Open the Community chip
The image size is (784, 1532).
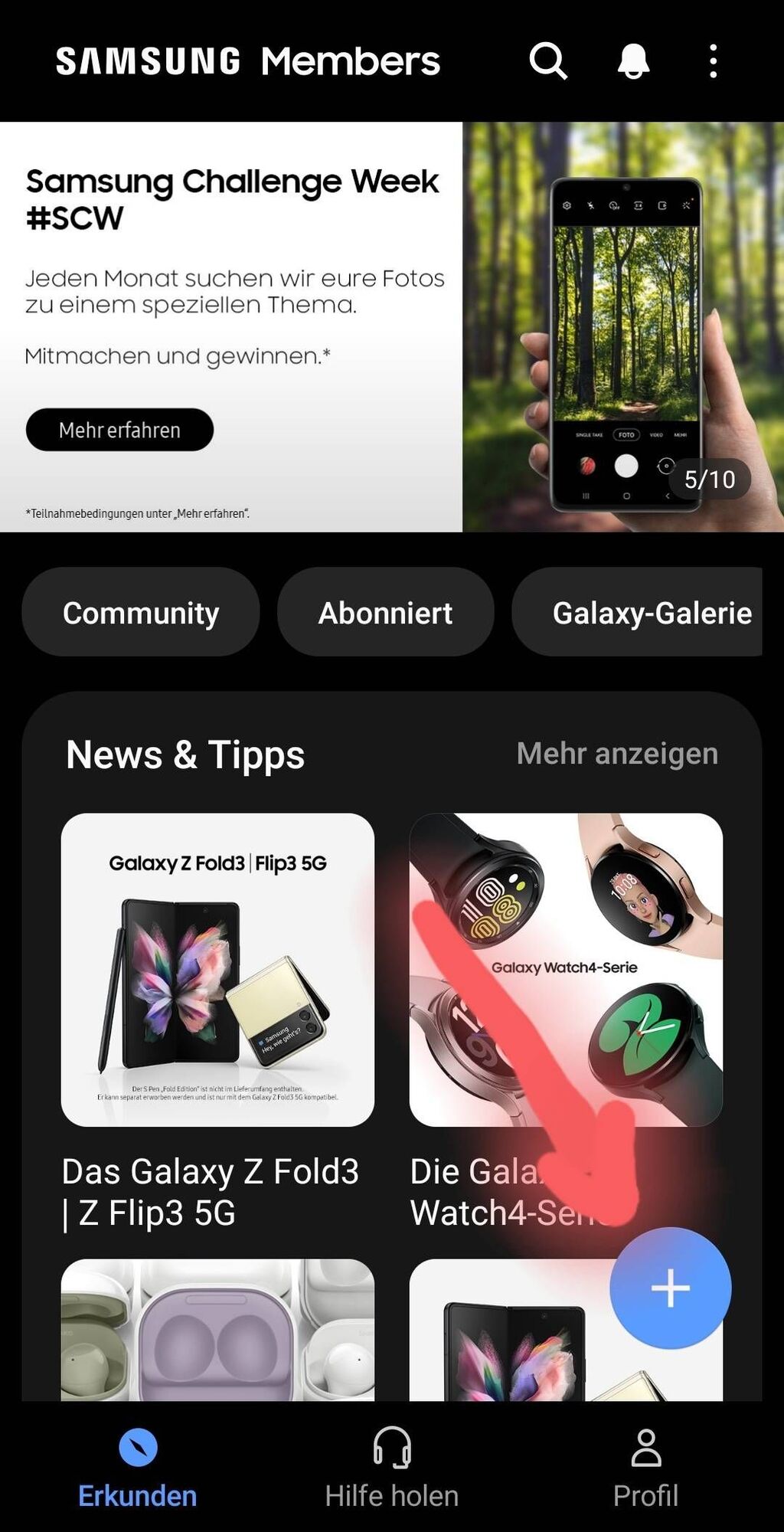click(x=141, y=613)
